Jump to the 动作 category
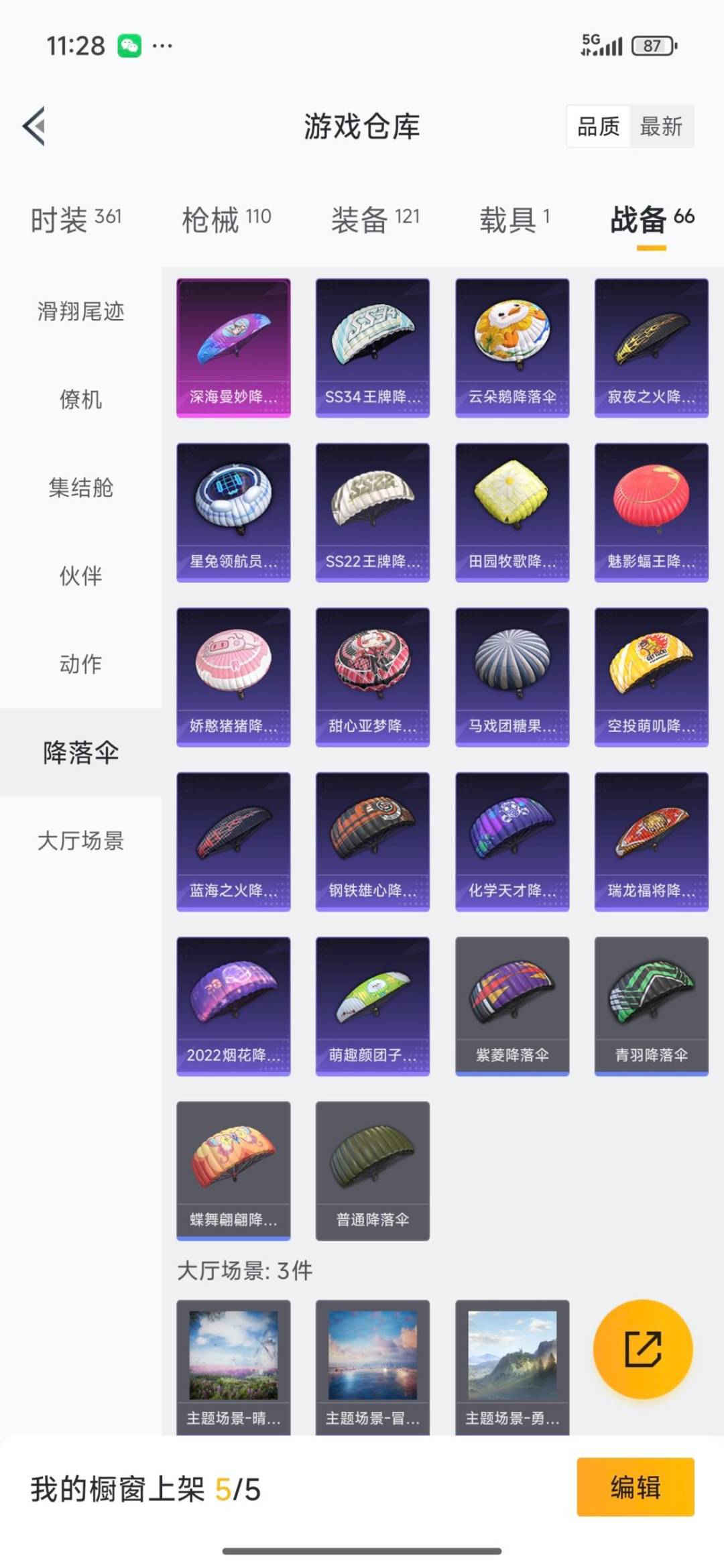The width and height of the screenshot is (724, 1568). point(80,664)
